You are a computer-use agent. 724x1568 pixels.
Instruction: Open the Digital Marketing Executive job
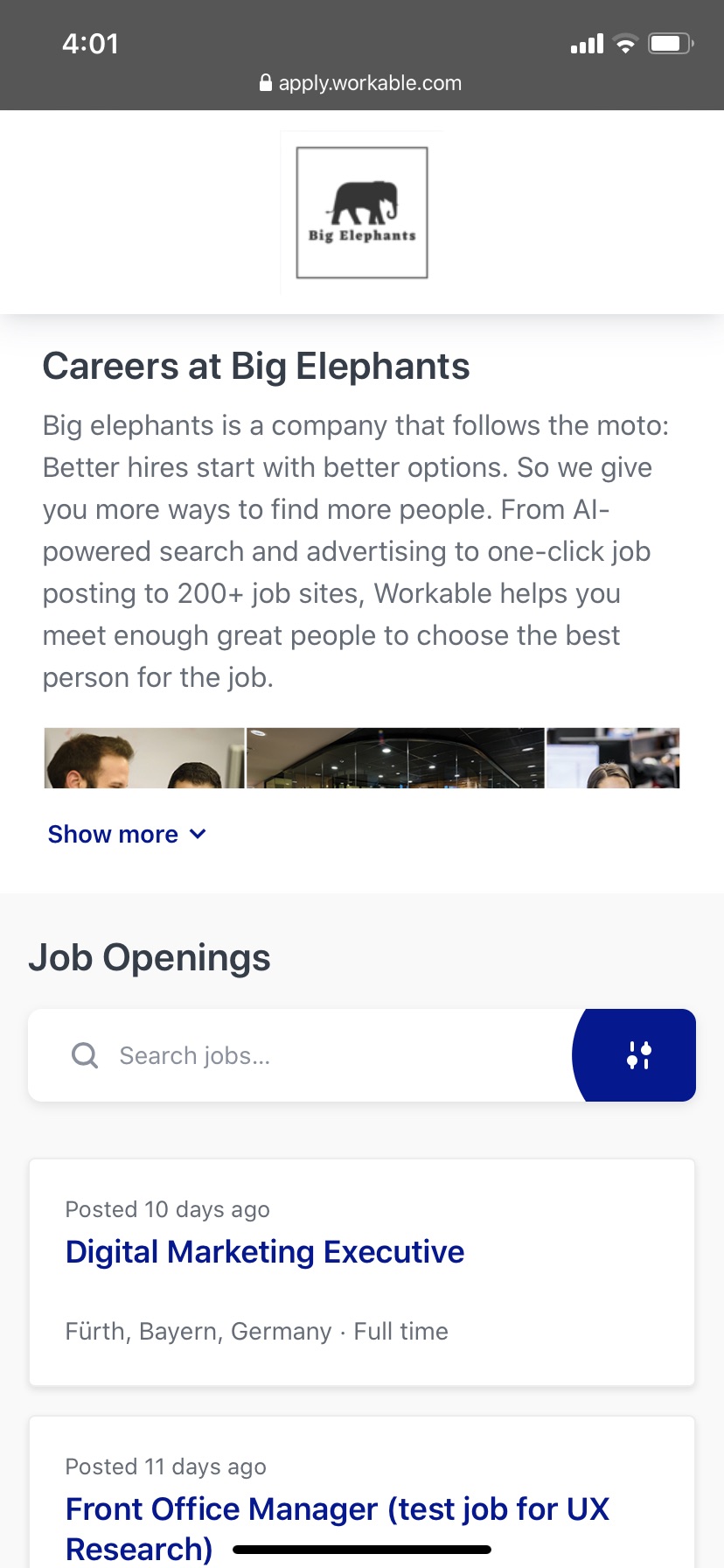264,1251
